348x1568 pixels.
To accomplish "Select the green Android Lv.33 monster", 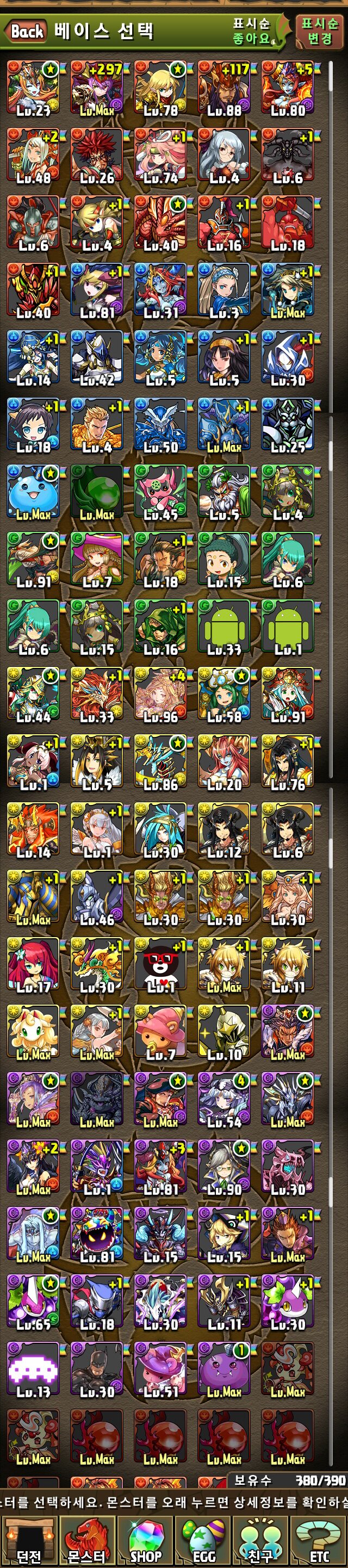I will pos(224,627).
